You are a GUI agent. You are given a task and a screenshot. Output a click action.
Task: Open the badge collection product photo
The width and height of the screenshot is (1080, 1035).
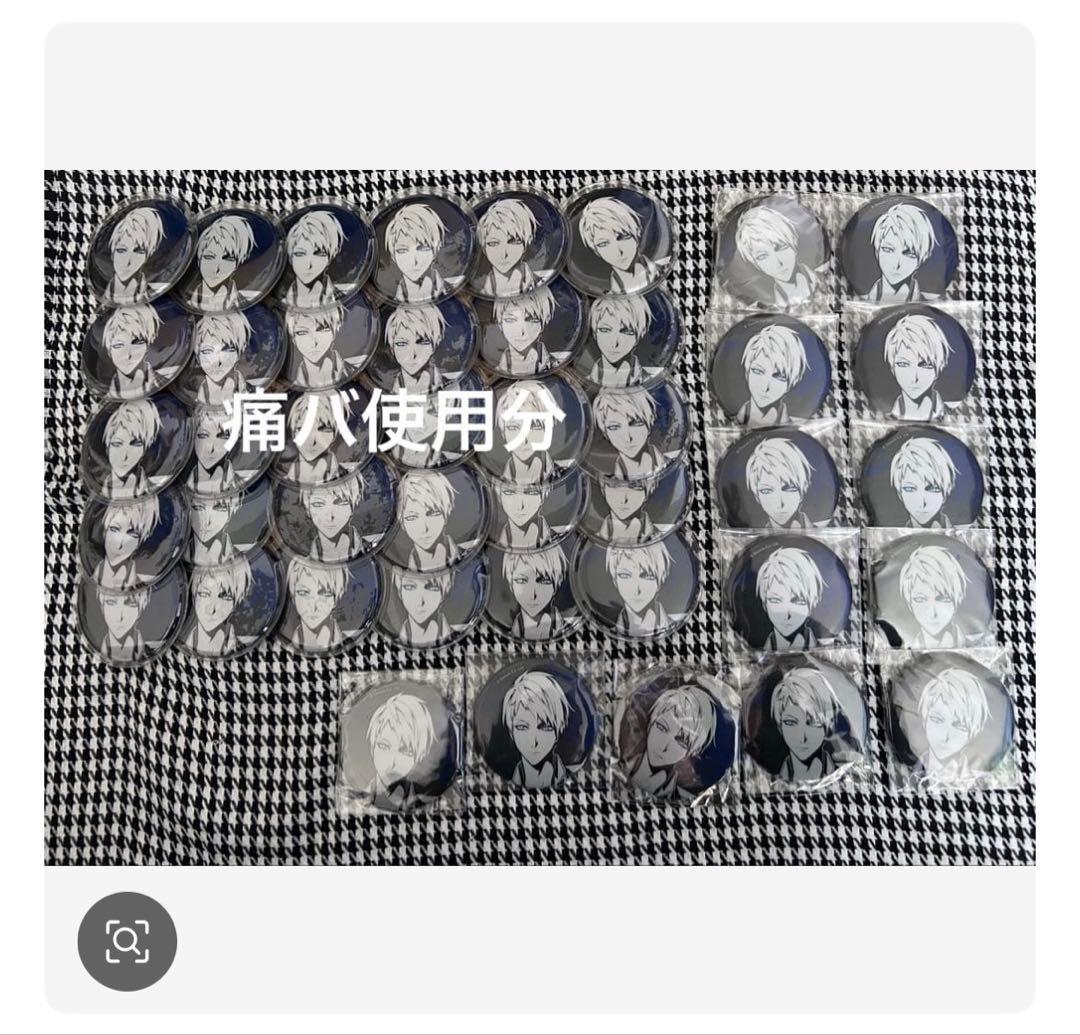(540, 517)
